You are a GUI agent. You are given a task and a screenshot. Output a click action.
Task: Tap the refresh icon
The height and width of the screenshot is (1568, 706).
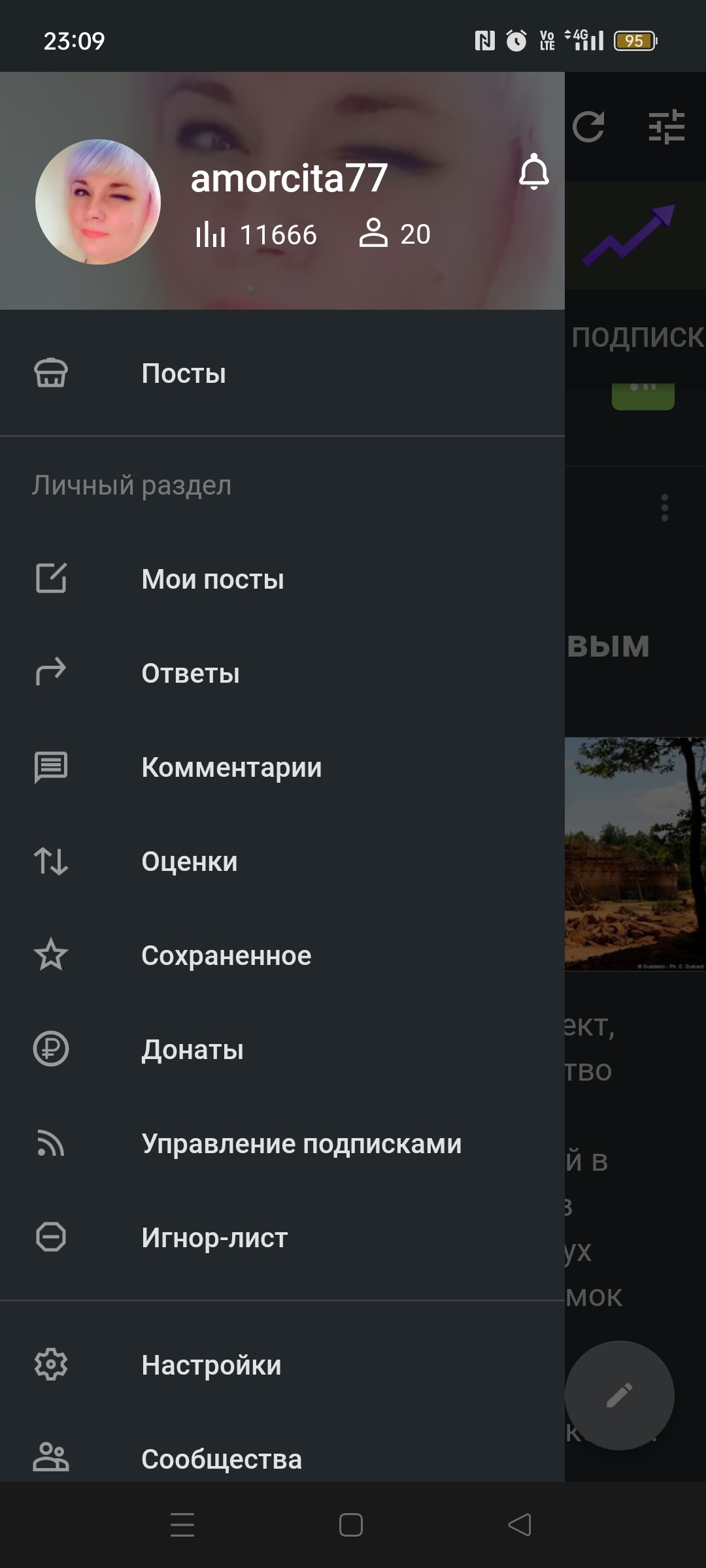pos(588,127)
